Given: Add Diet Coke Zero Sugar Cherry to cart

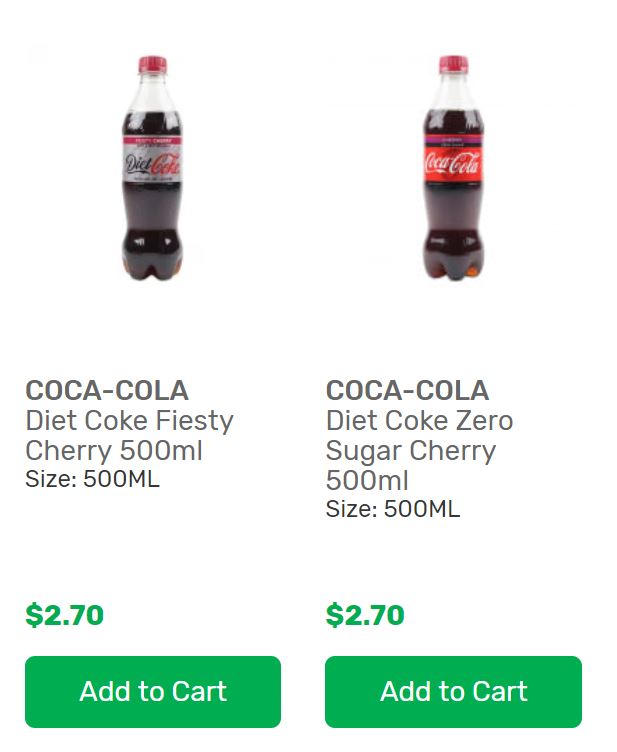Looking at the screenshot, I should coord(453,691).
